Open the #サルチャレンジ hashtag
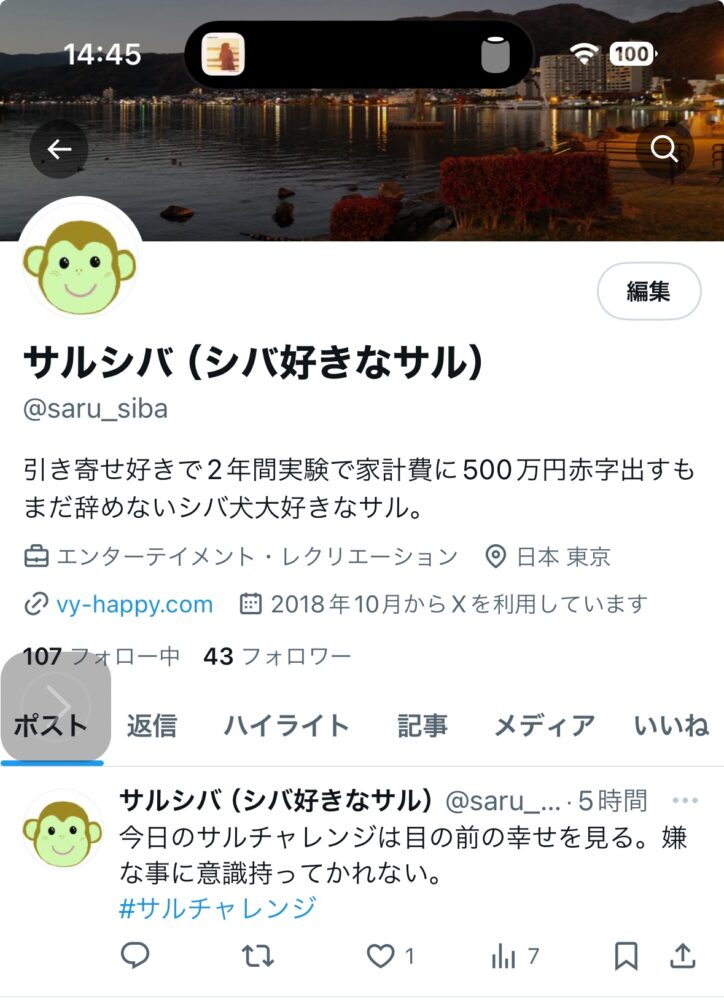The width and height of the screenshot is (724, 1000). pos(217,908)
